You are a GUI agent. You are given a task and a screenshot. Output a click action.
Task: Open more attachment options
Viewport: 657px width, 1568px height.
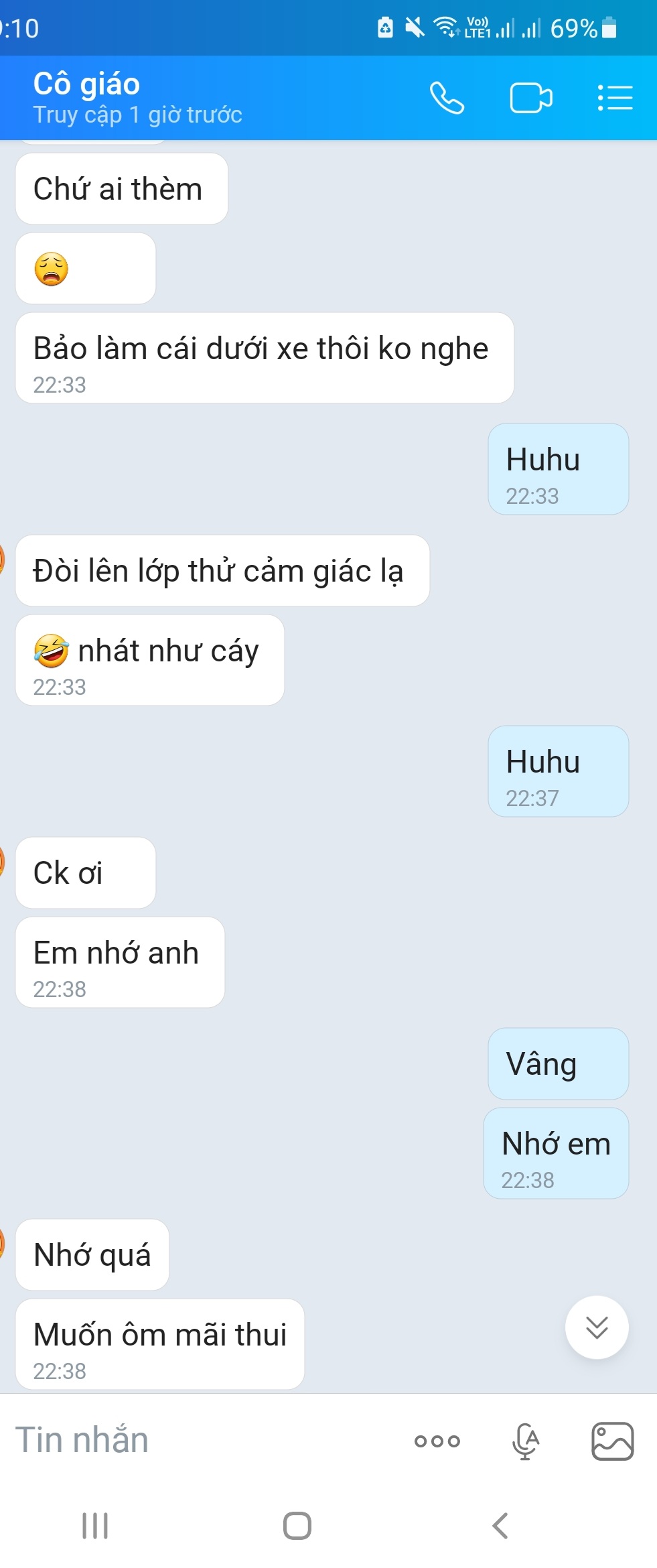point(437,1441)
